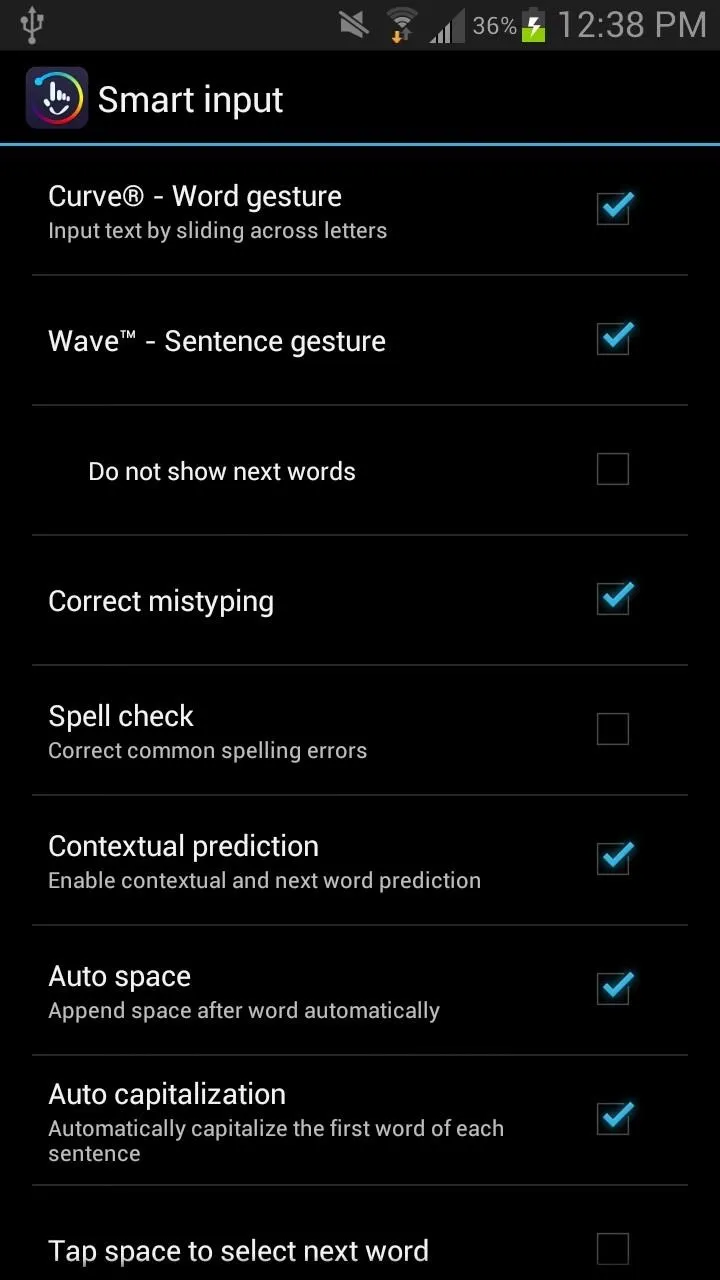720x1280 pixels.
Task: Check Tap space to select next word
Action: pyautogui.click(x=613, y=1249)
